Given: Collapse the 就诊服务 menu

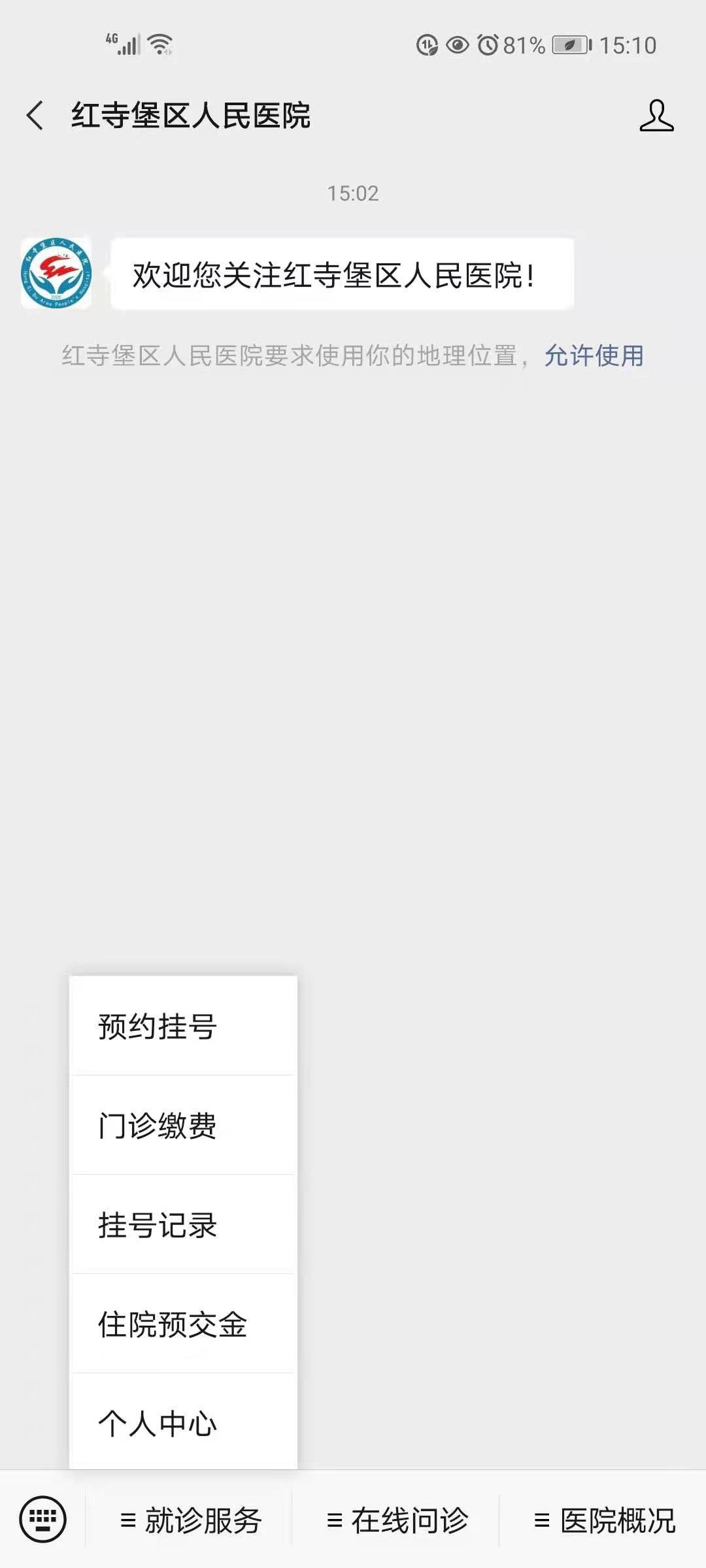Looking at the screenshot, I should [191, 1520].
